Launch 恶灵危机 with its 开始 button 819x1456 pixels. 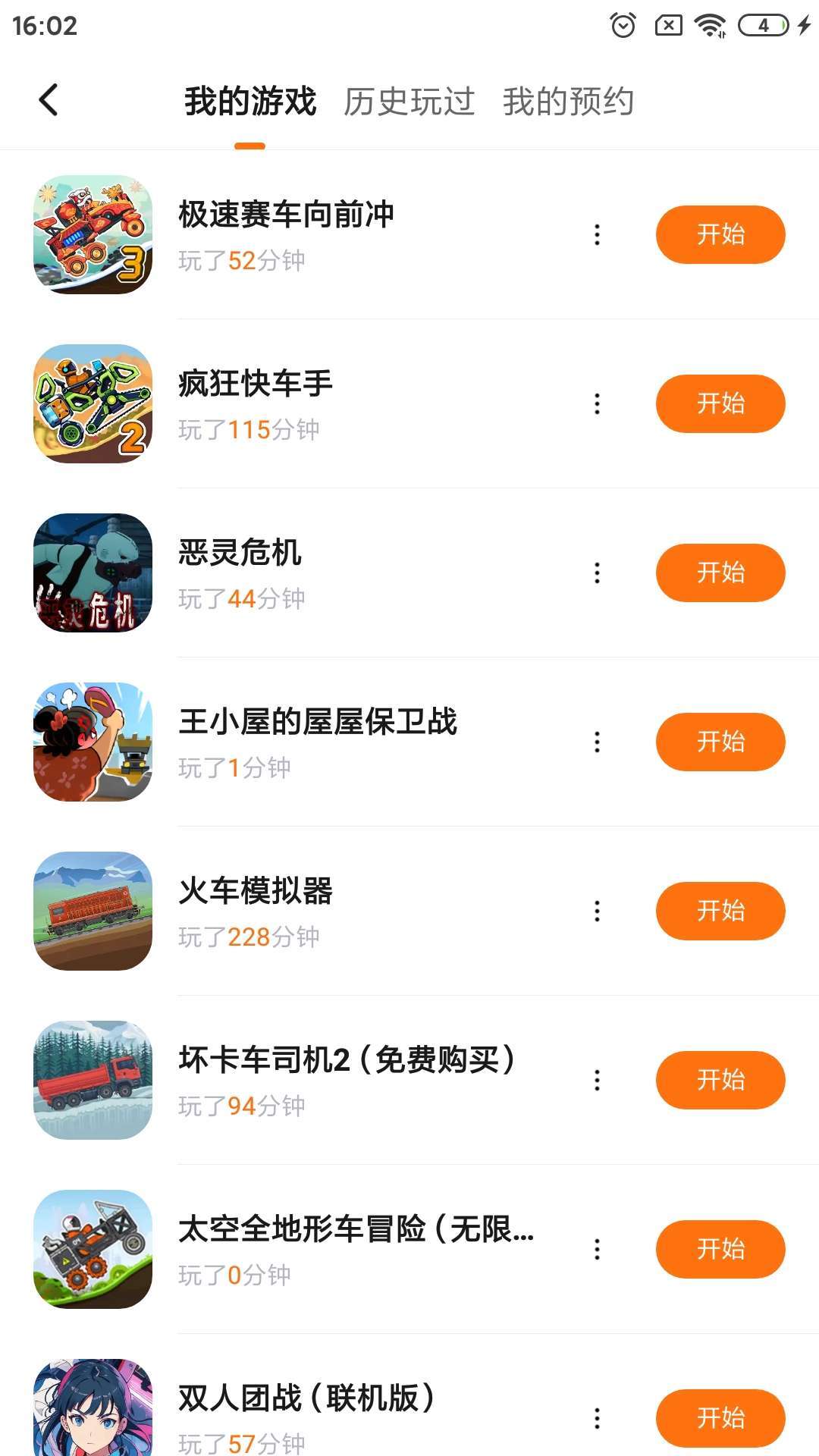[720, 573]
